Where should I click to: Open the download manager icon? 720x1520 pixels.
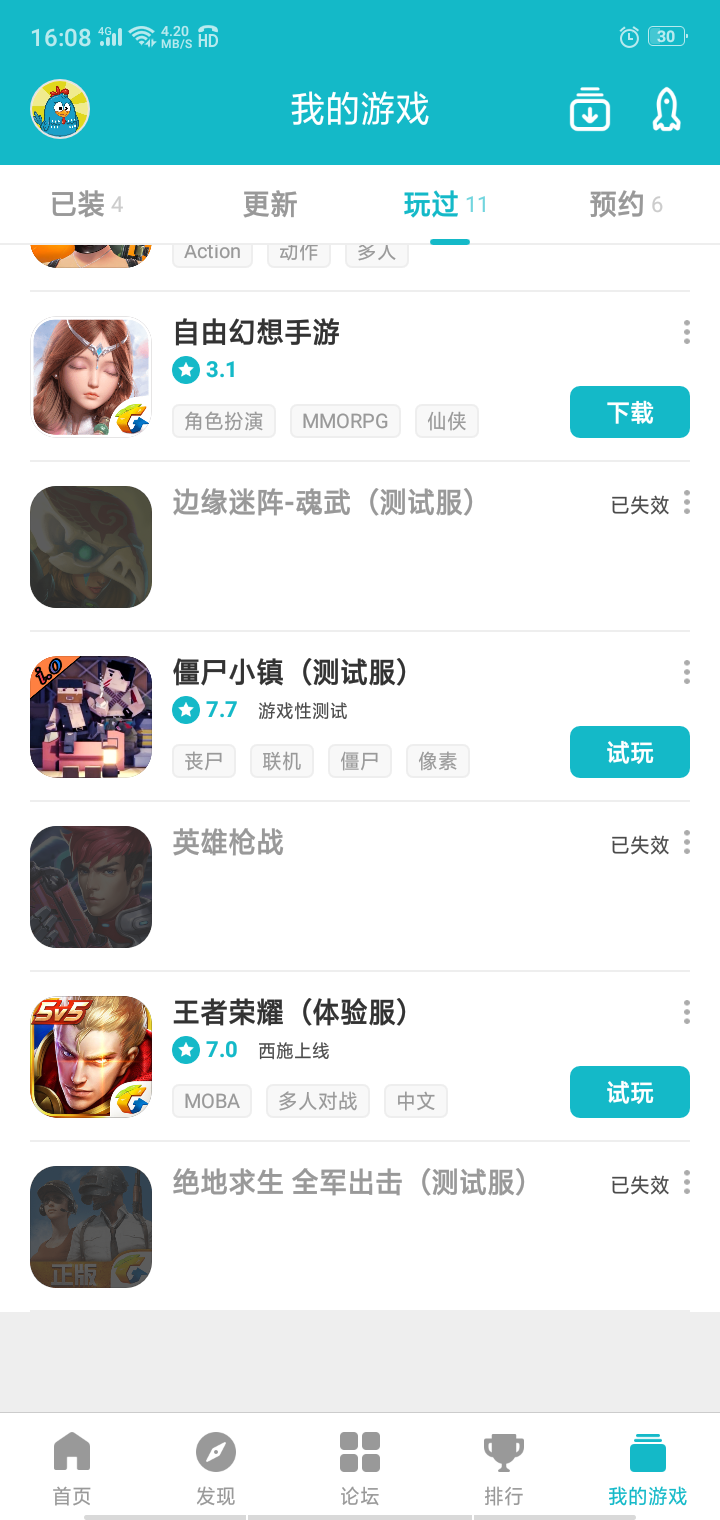point(590,109)
